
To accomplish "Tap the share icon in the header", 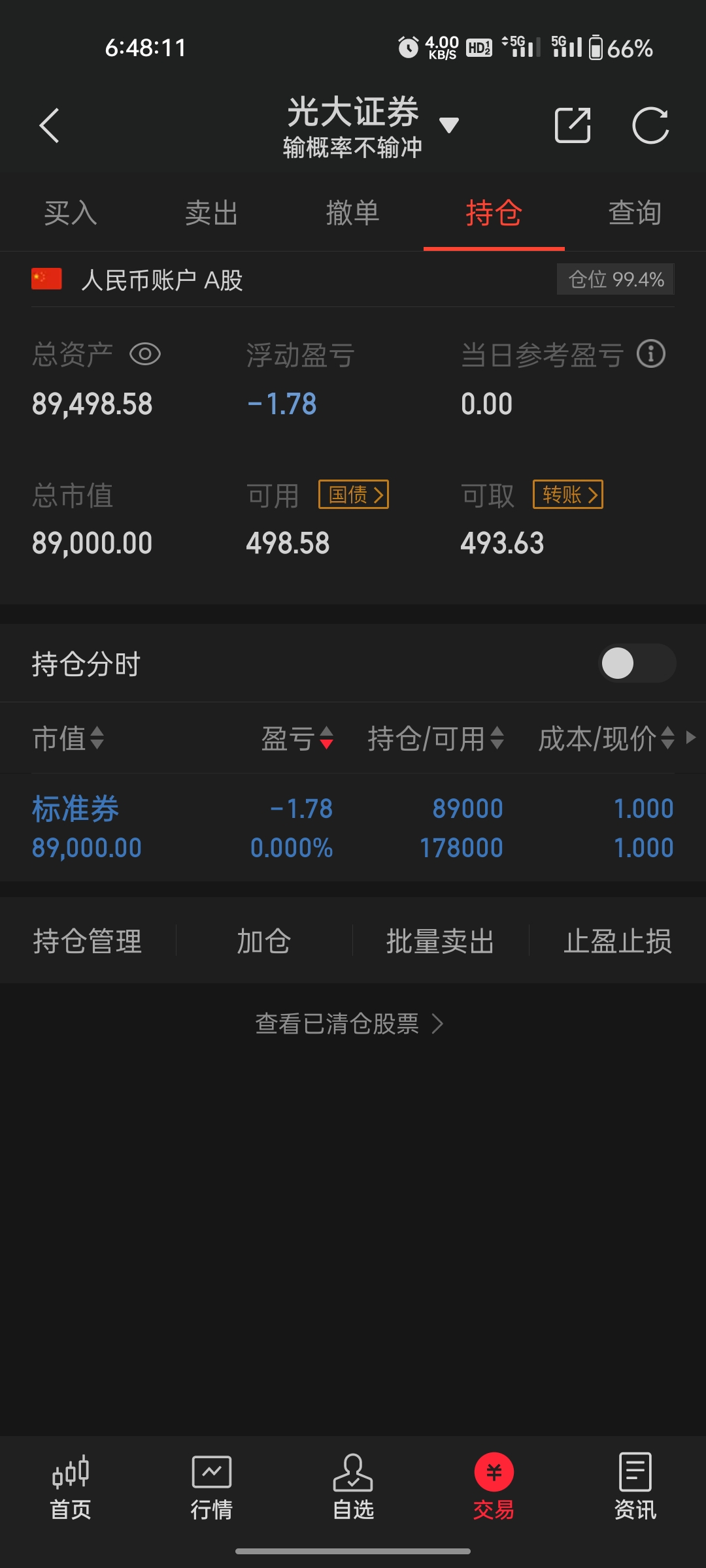I will point(573,125).
